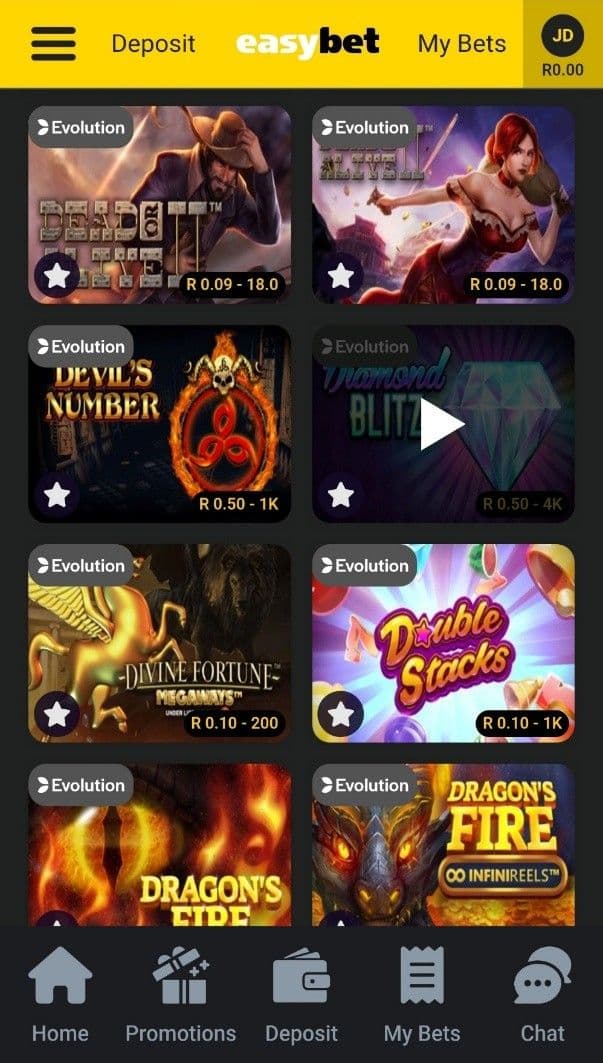Open the Chat tab
The width and height of the screenshot is (603, 1063).
point(542,993)
